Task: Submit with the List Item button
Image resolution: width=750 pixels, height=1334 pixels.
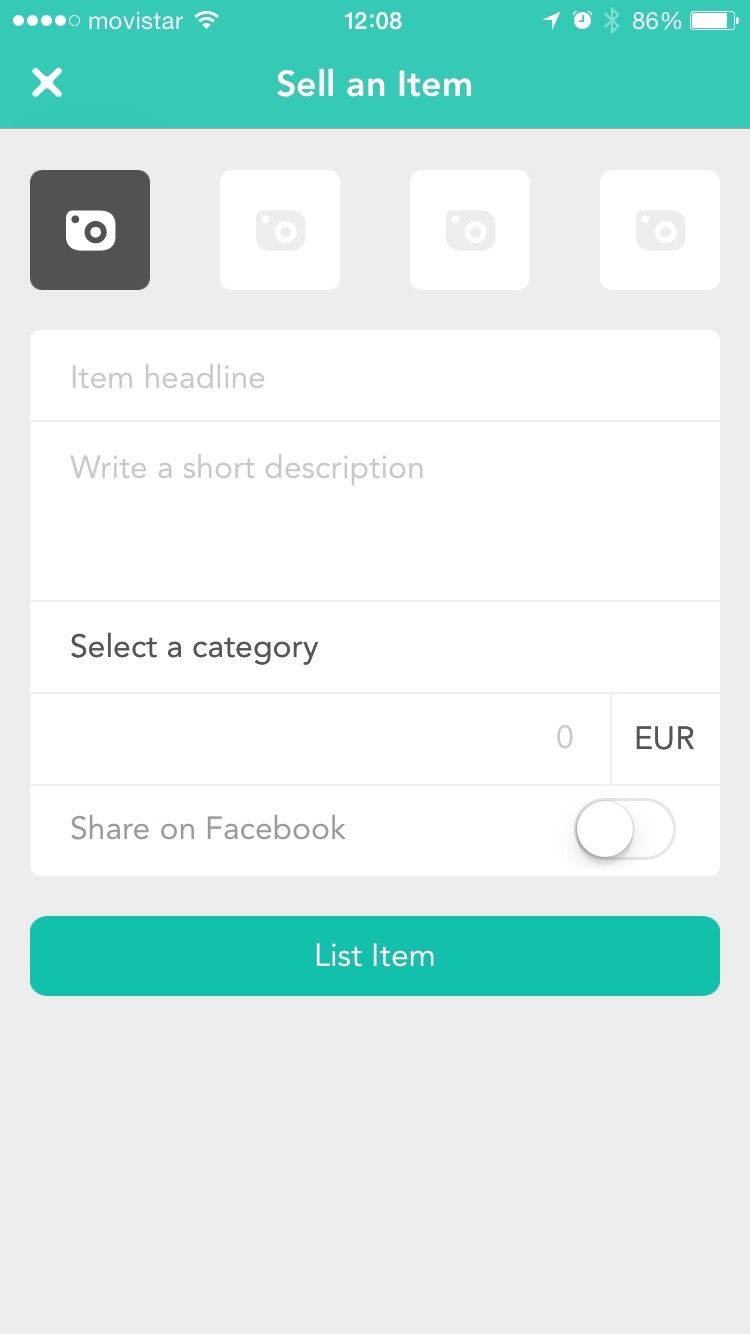Action: (374, 955)
